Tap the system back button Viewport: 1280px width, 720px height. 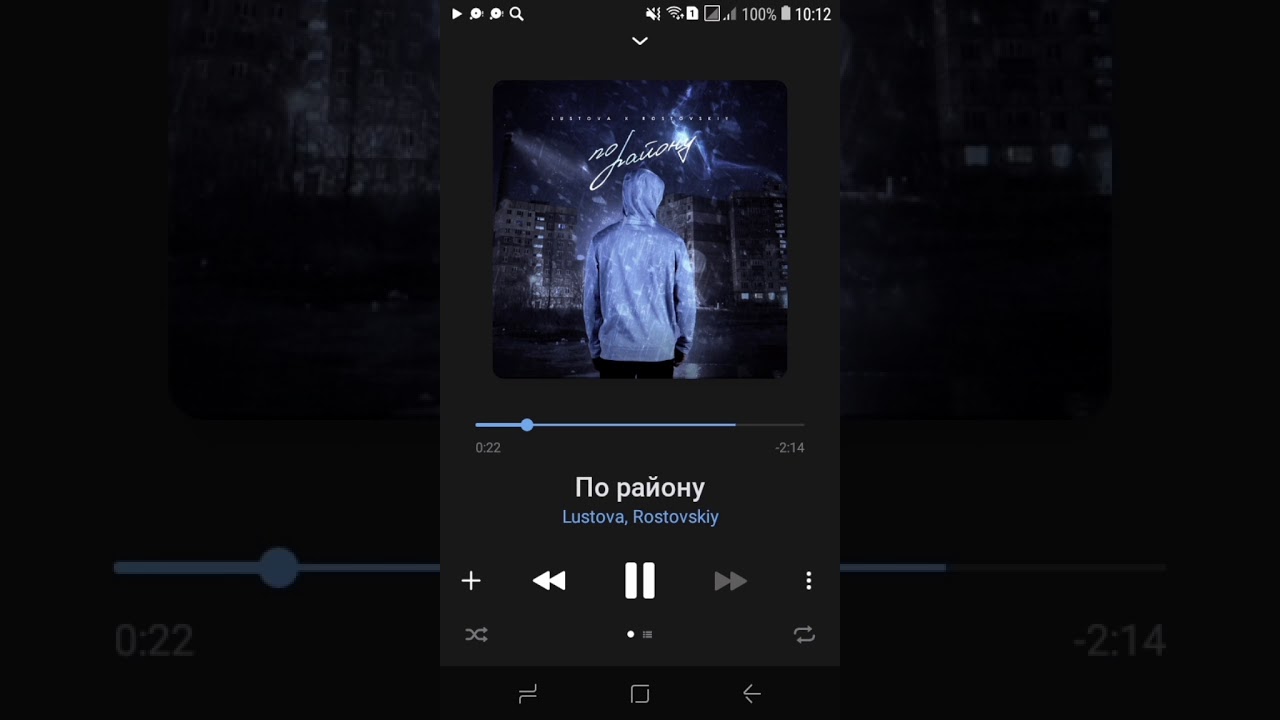pyautogui.click(x=752, y=693)
